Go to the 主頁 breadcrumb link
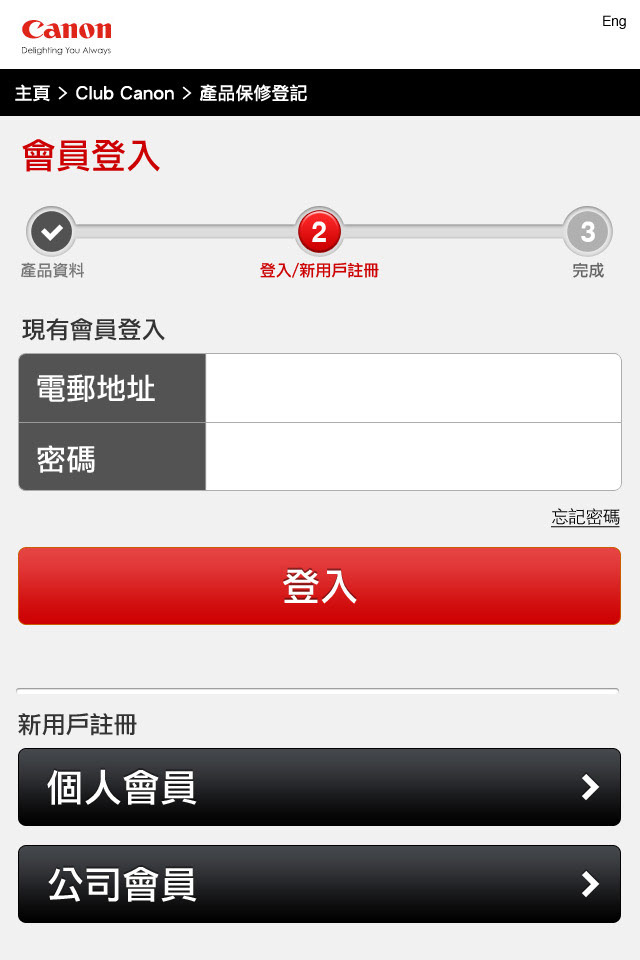 tap(32, 93)
